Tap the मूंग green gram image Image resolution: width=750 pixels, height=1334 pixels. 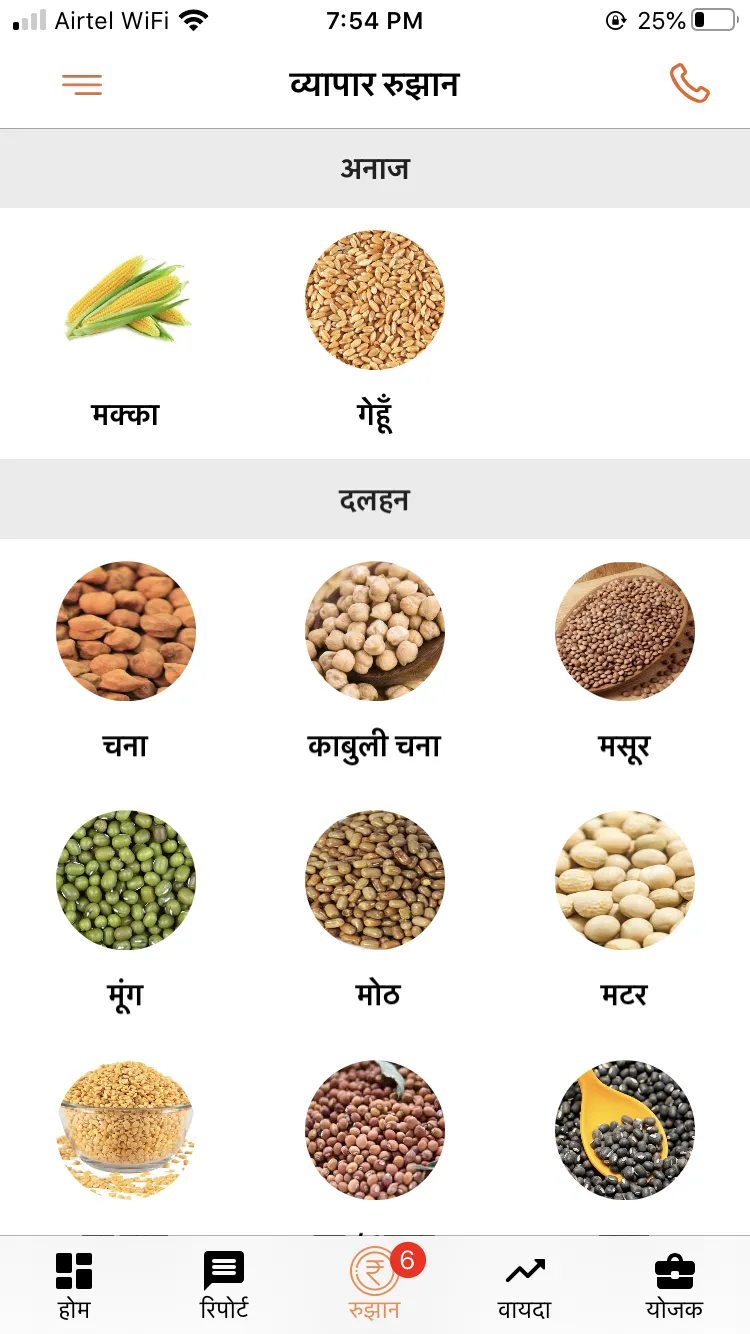point(125,880)
